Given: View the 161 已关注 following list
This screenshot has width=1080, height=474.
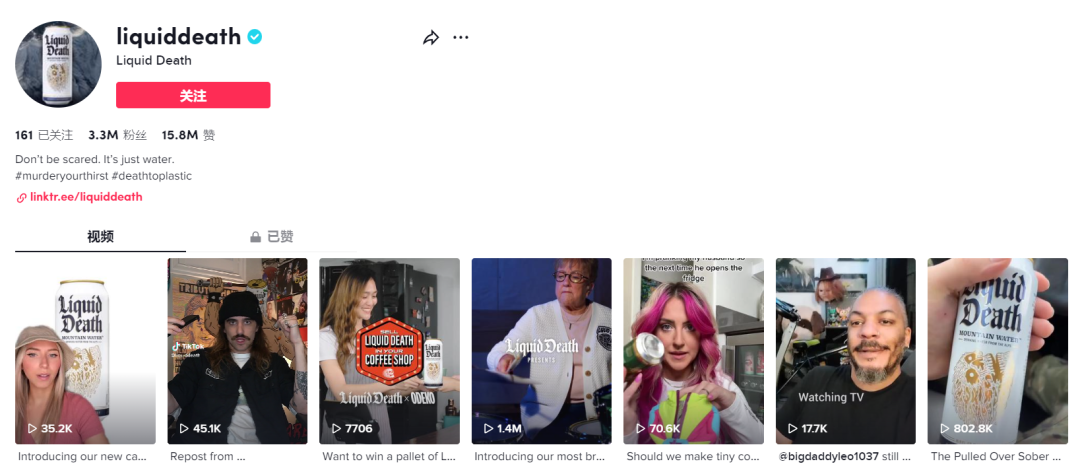Looking at the screenshot, I should [44, 135].
